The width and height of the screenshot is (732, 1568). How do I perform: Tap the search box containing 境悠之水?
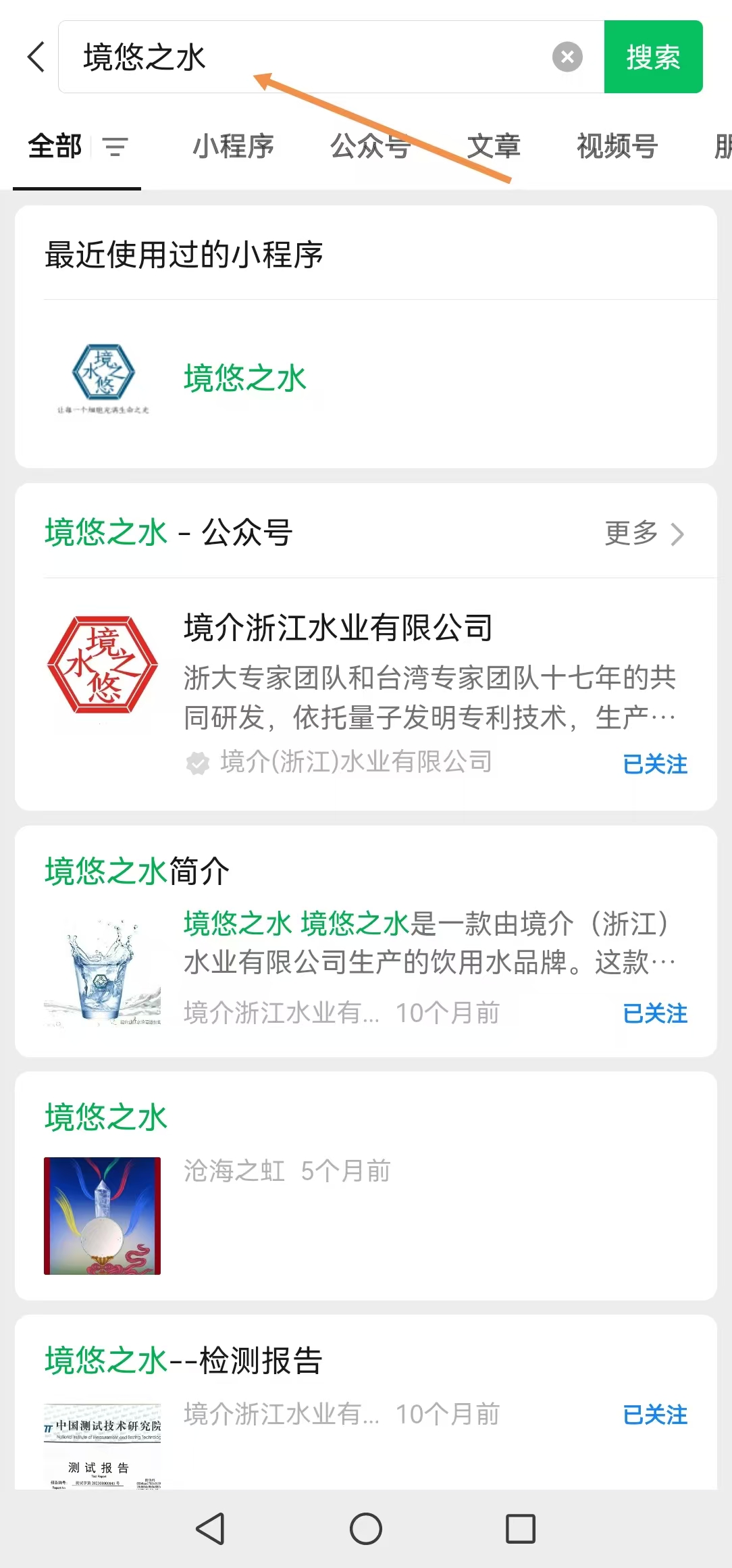(304, 57)
